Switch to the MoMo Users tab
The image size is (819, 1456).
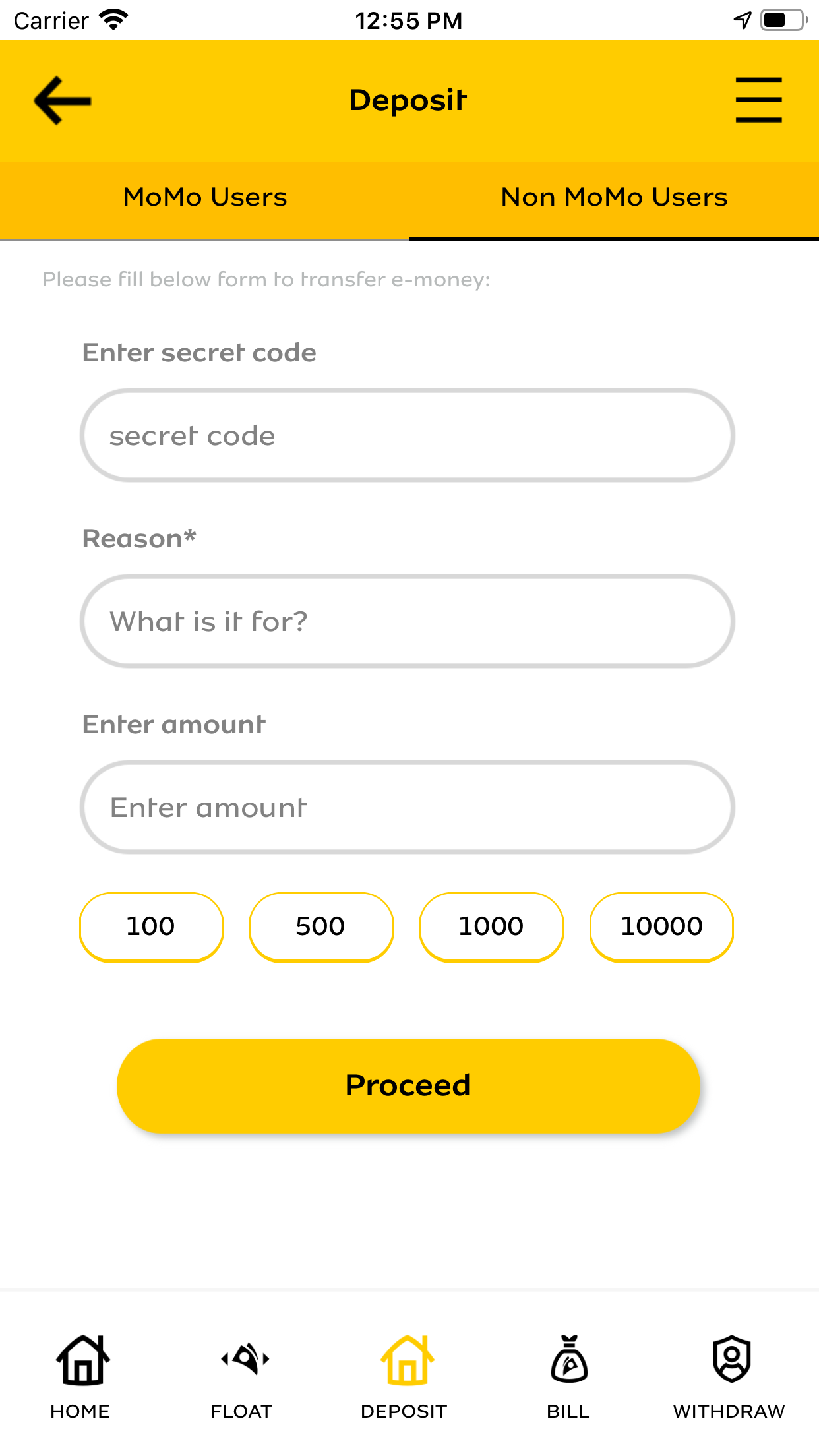point(204,197)
